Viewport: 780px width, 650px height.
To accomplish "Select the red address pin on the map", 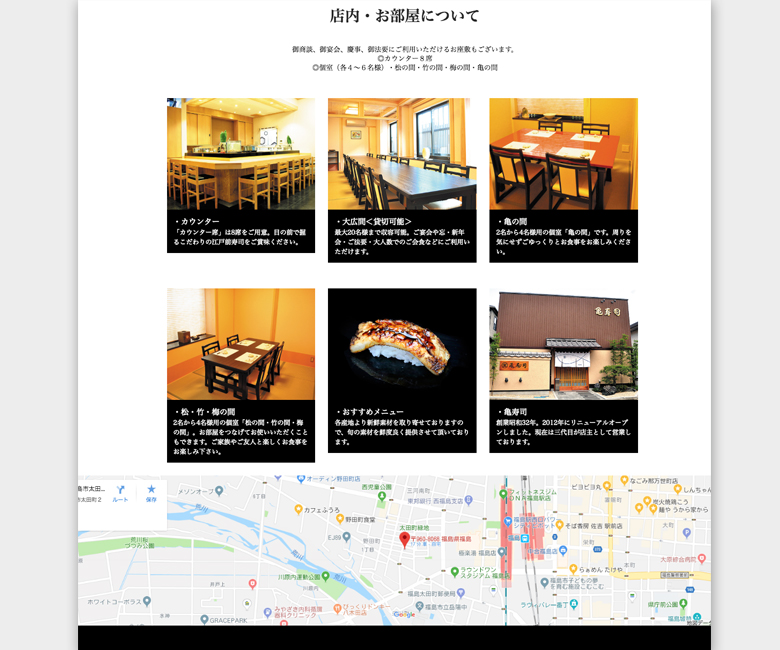I will 404,539.
